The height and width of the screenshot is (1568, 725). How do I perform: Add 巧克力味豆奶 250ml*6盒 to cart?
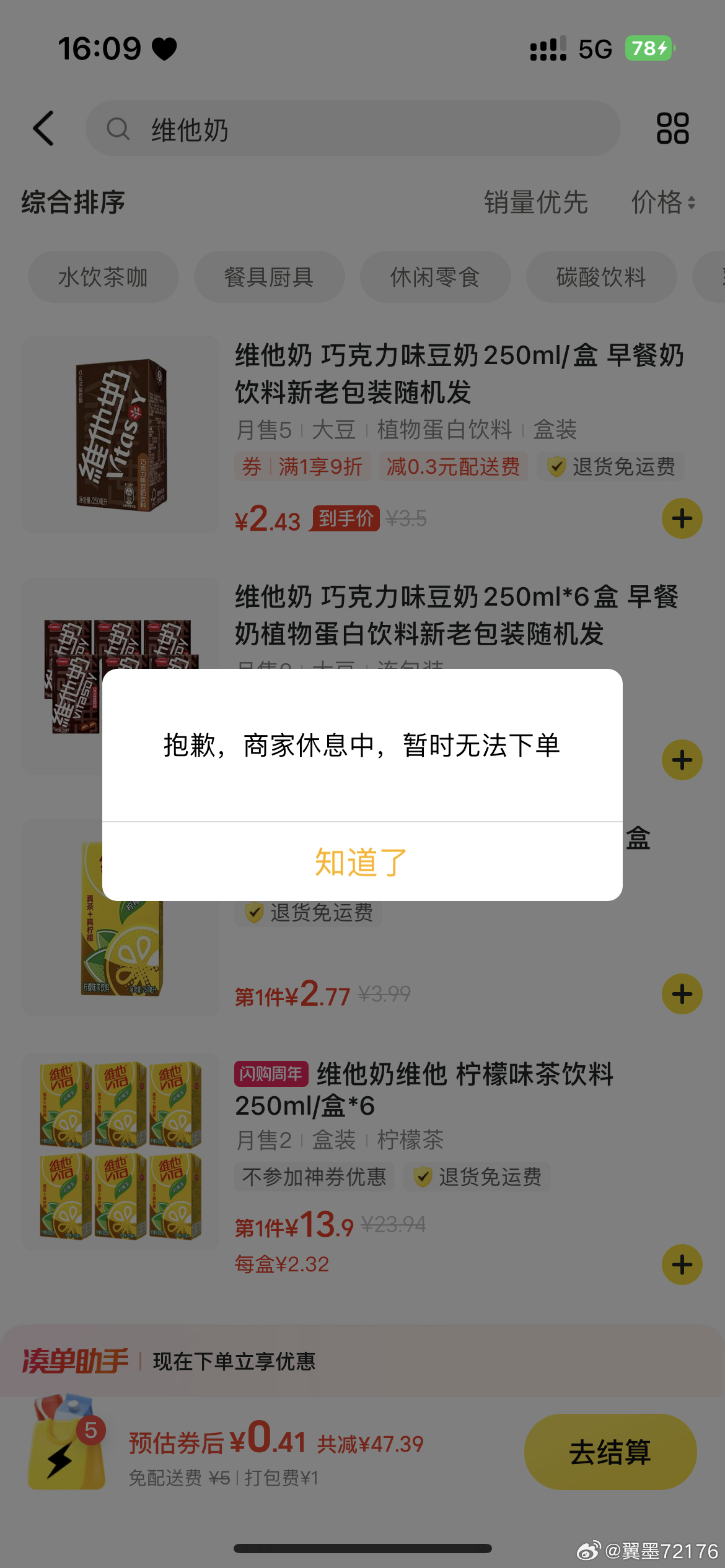[682, 760]
